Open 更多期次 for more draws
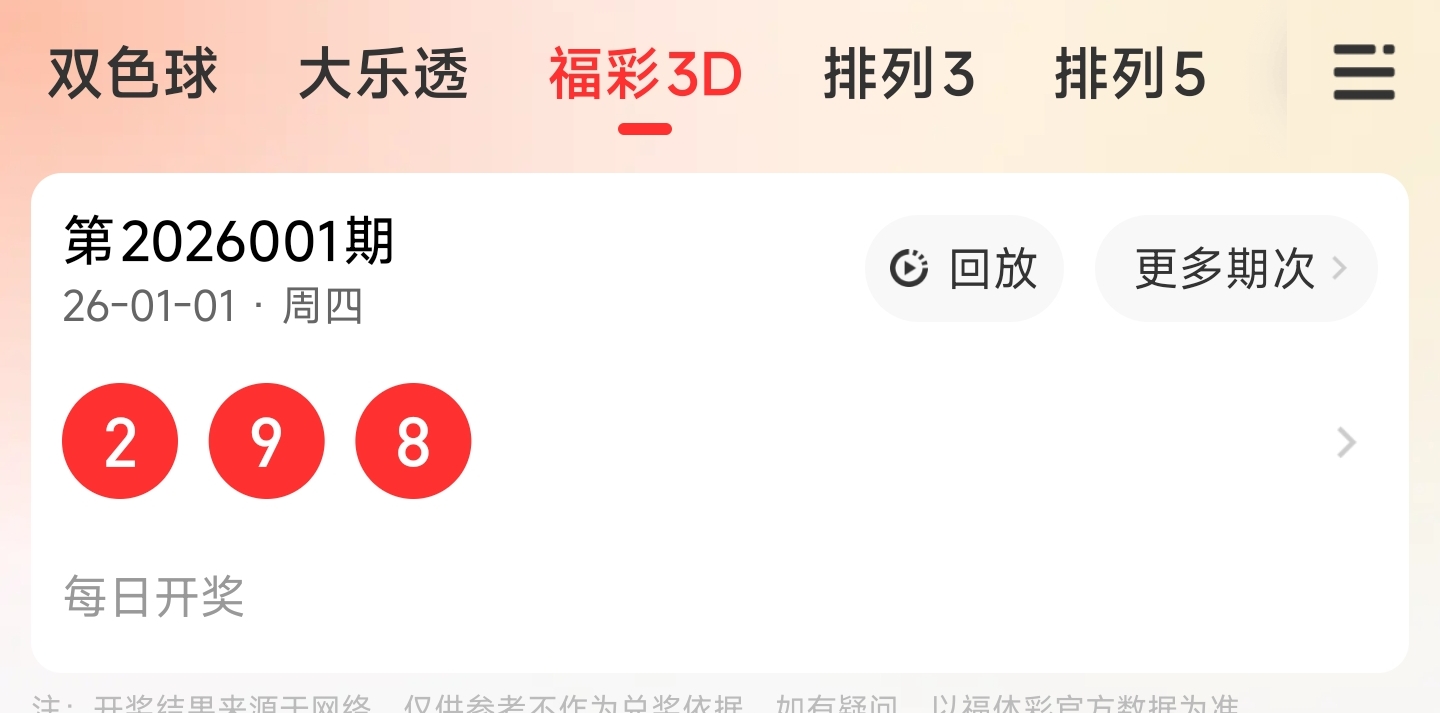1440x713 pixels. (1236, 268)
